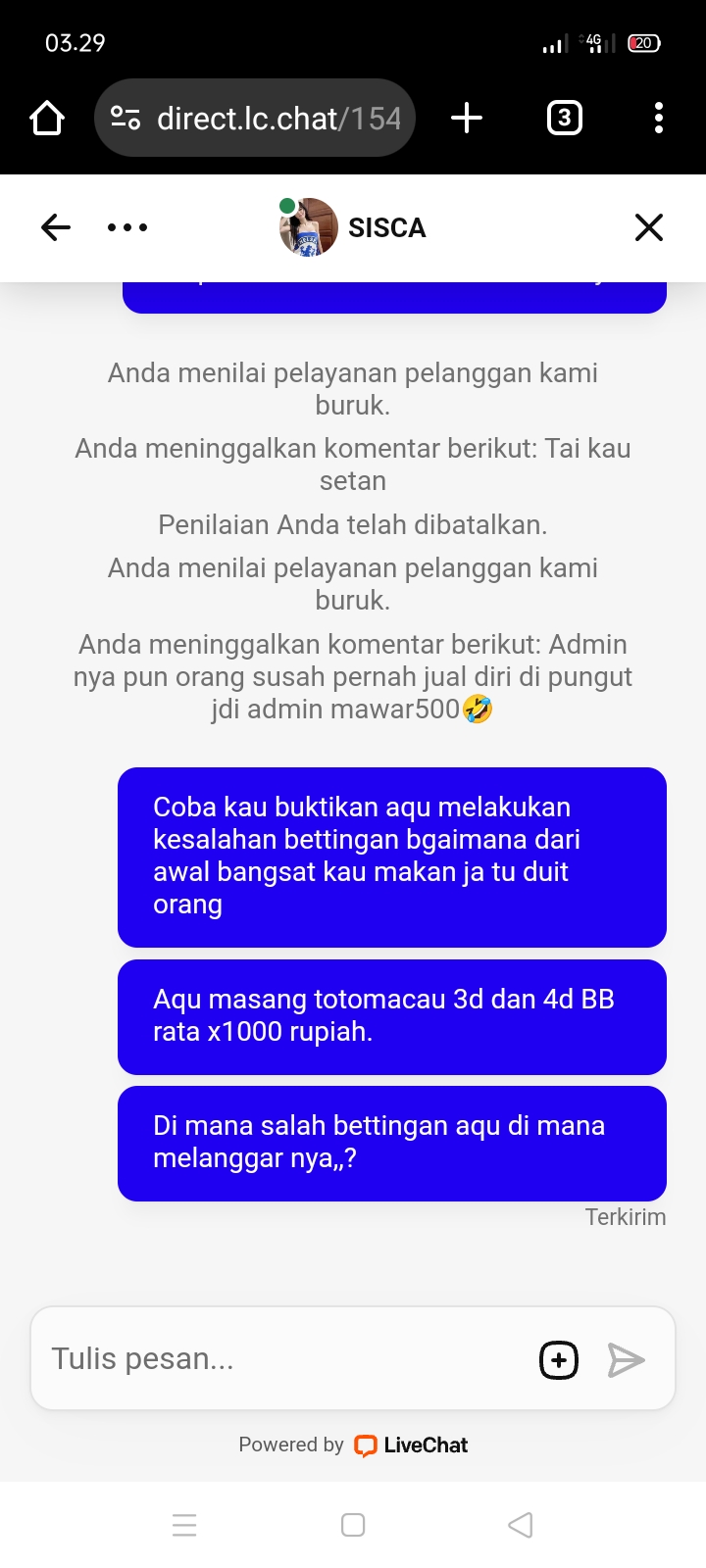Add an attachment to the message

tap(559, 1360)
